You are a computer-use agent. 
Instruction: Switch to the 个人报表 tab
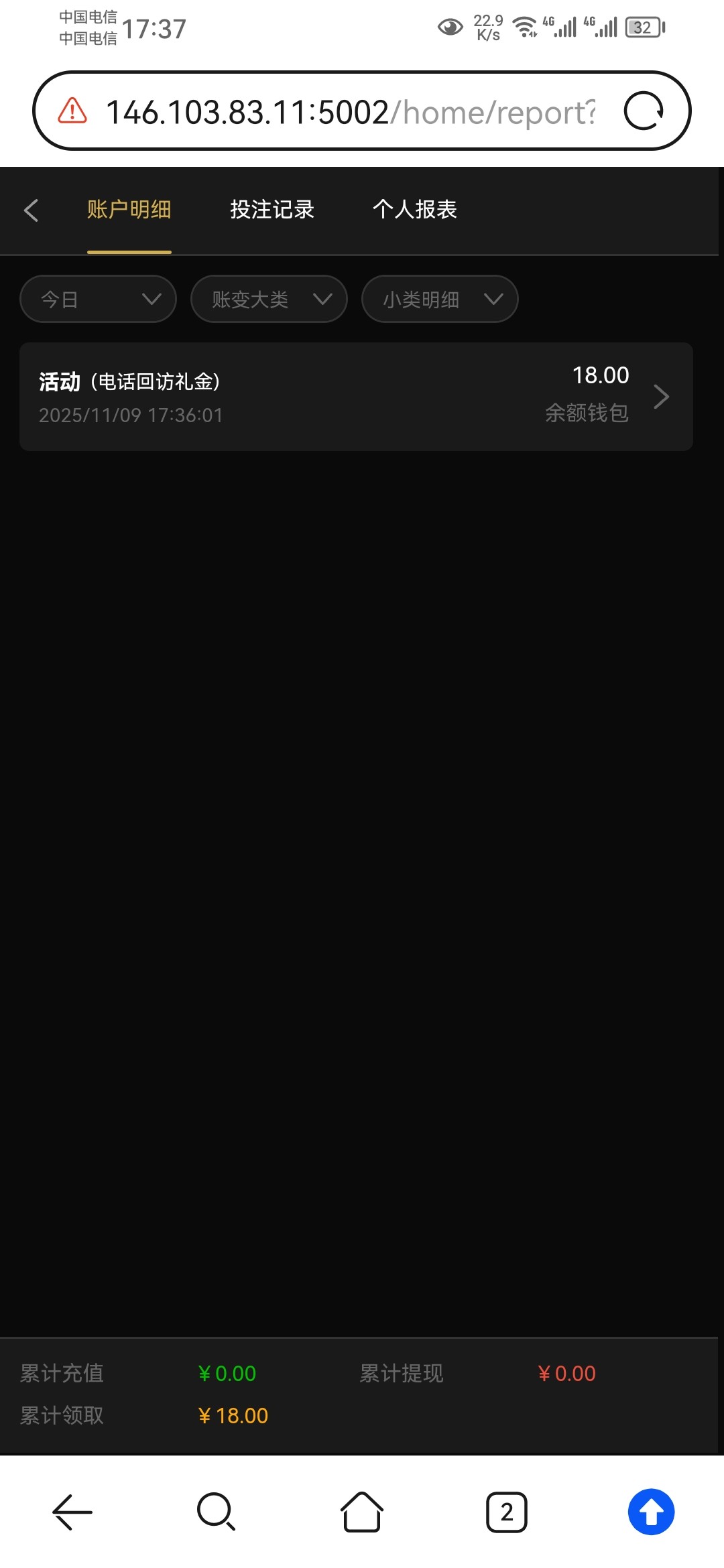[x=415, y=210]
